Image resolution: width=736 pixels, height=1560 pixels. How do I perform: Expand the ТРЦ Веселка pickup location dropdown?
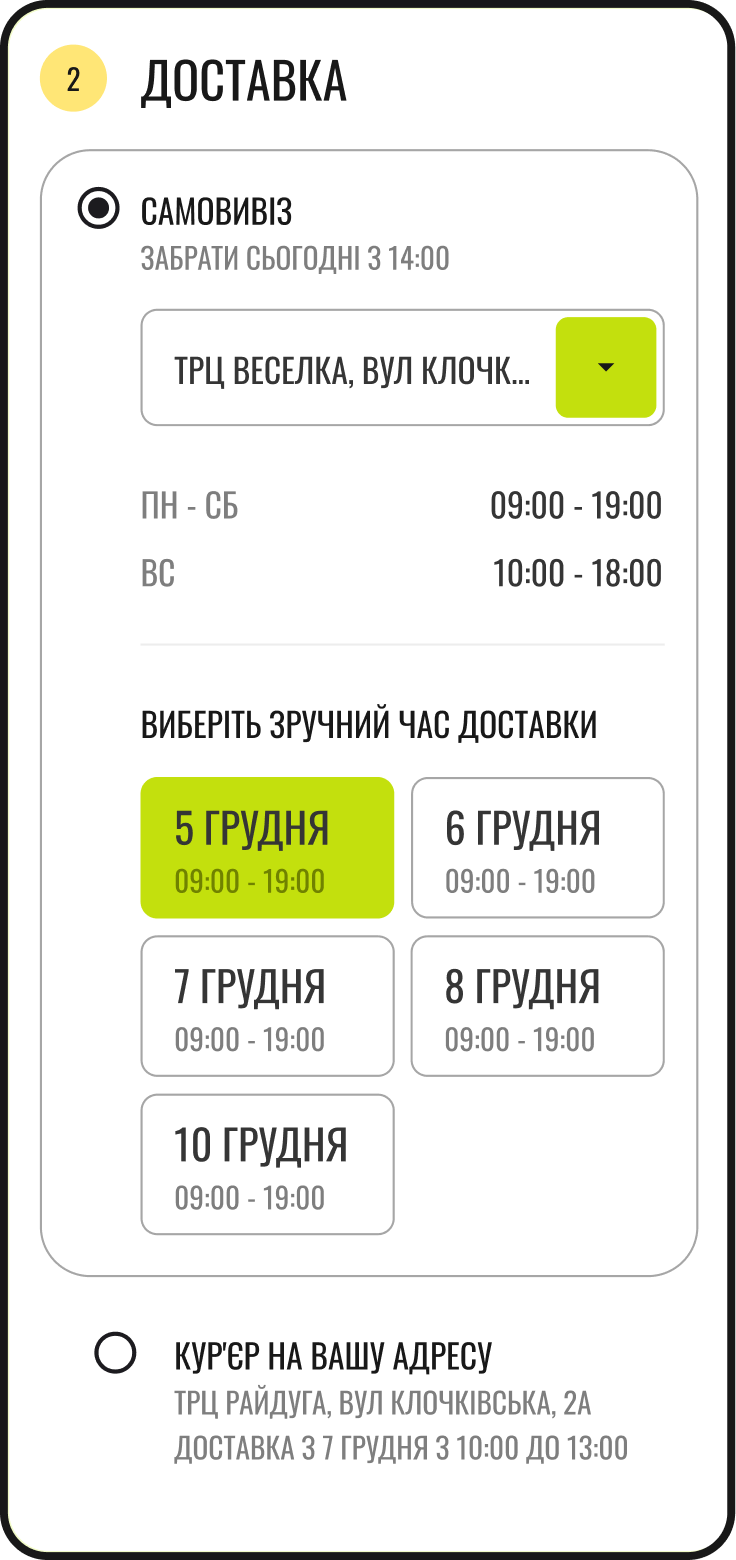point(605,367)
